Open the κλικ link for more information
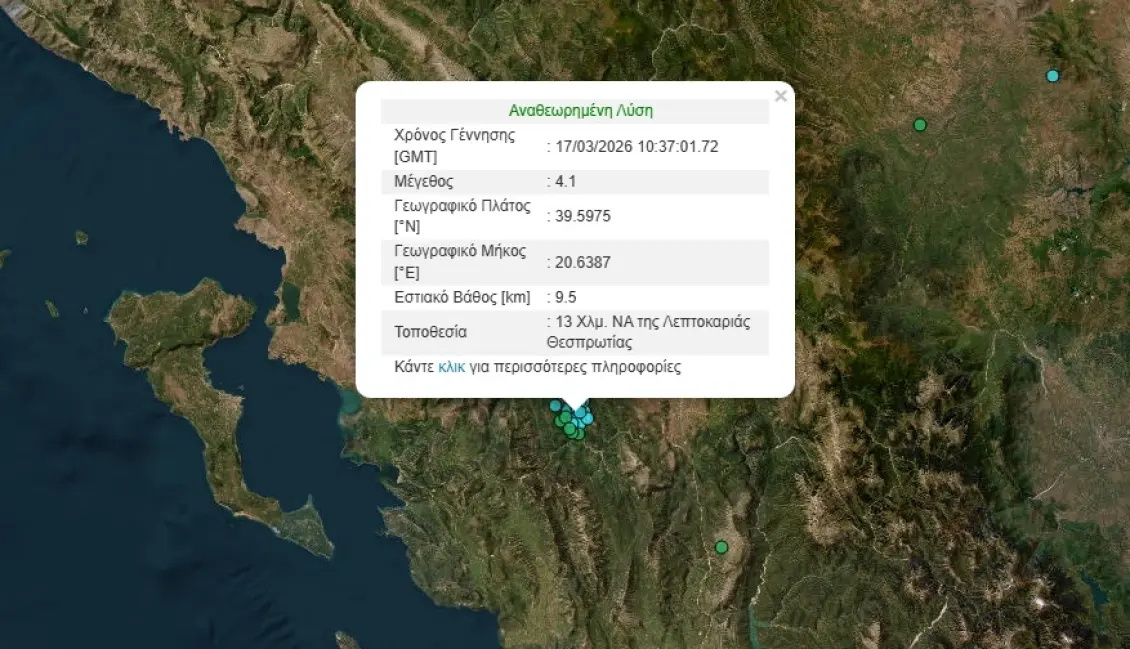The height and width of the screenshot is (649, 1130). (451, 367)
